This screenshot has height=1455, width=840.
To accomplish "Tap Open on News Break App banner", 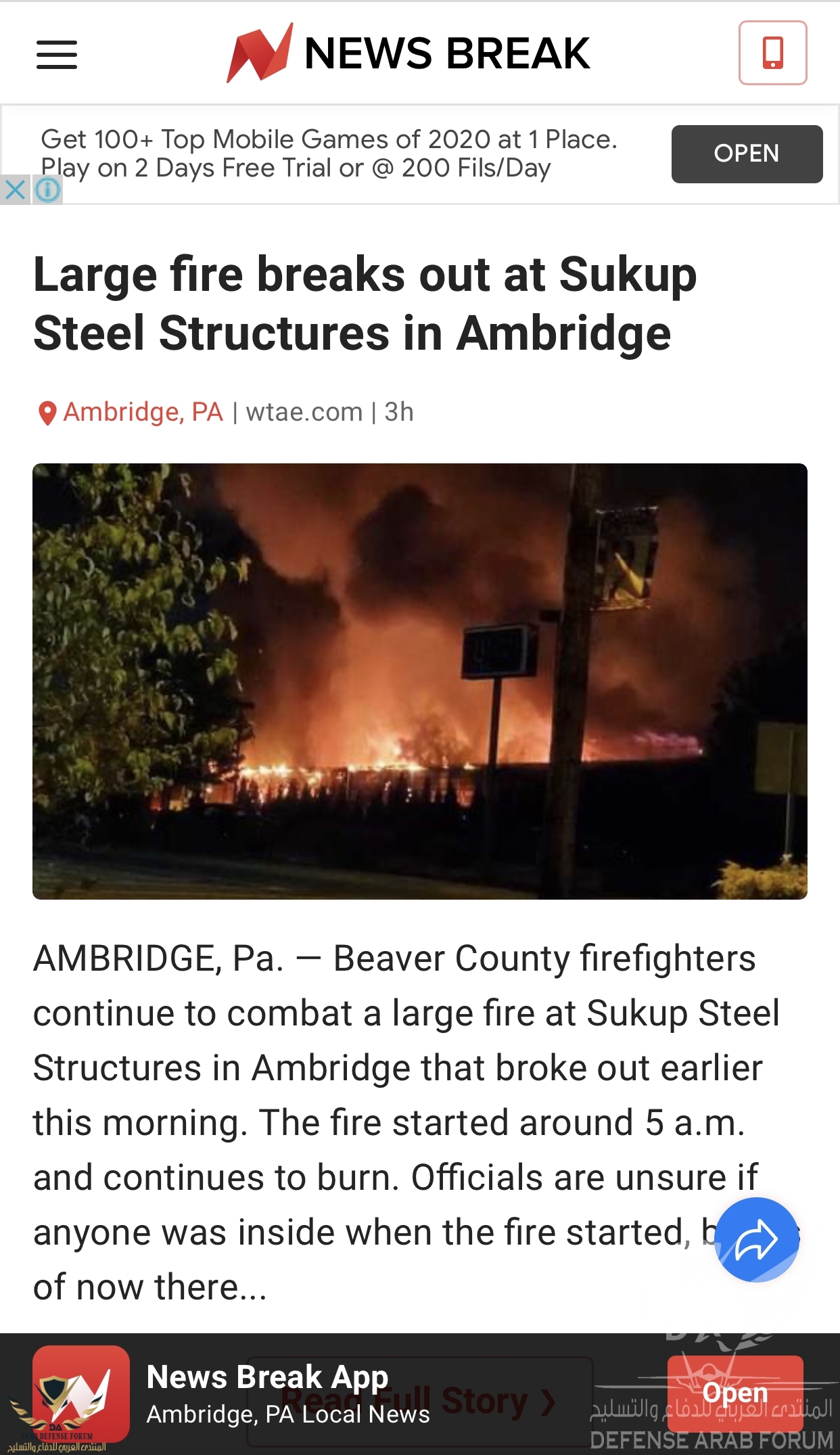I will [735, 1393].
